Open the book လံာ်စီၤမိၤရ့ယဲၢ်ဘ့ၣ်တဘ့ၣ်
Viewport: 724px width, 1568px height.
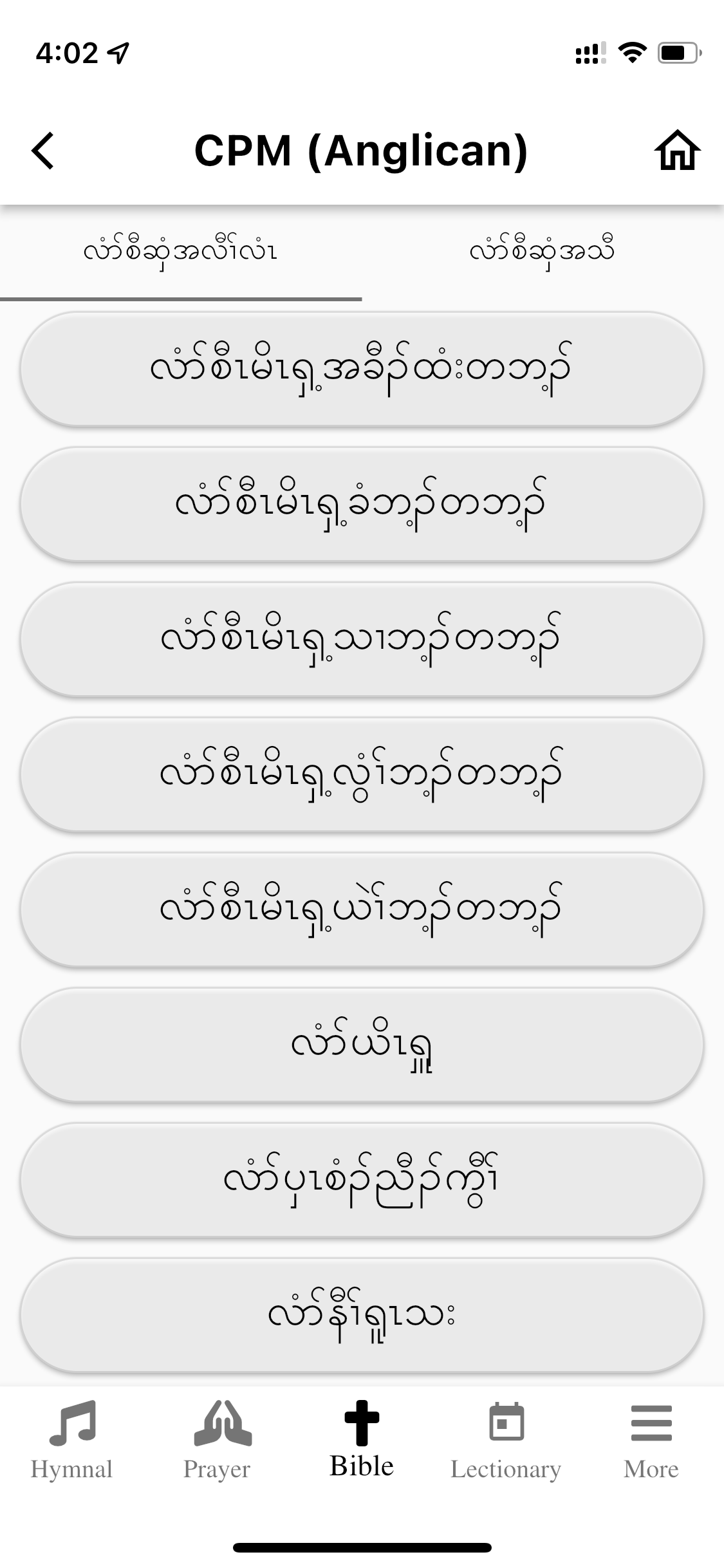[361, 910]
